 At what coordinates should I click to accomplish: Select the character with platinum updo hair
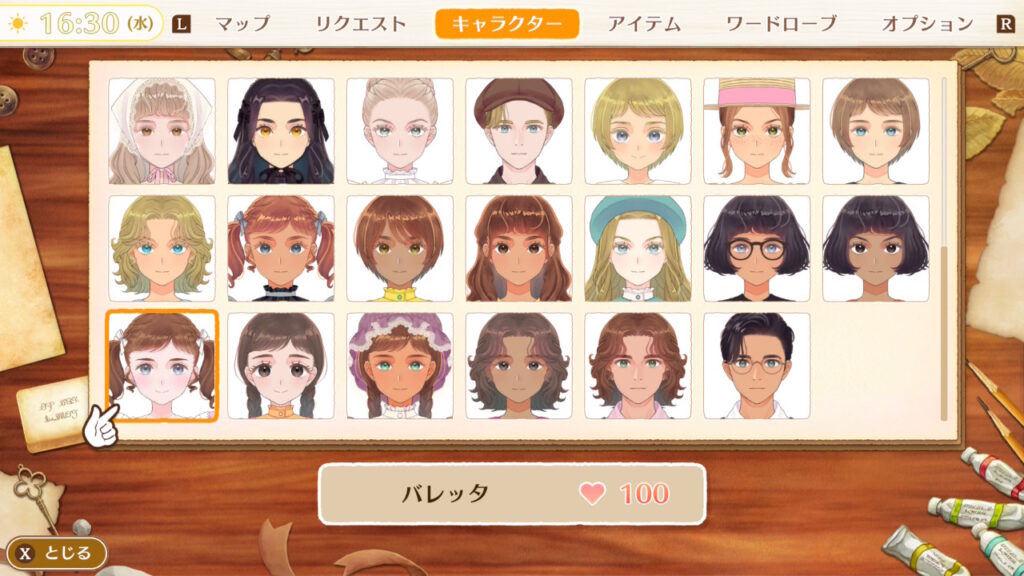[400, 131]
